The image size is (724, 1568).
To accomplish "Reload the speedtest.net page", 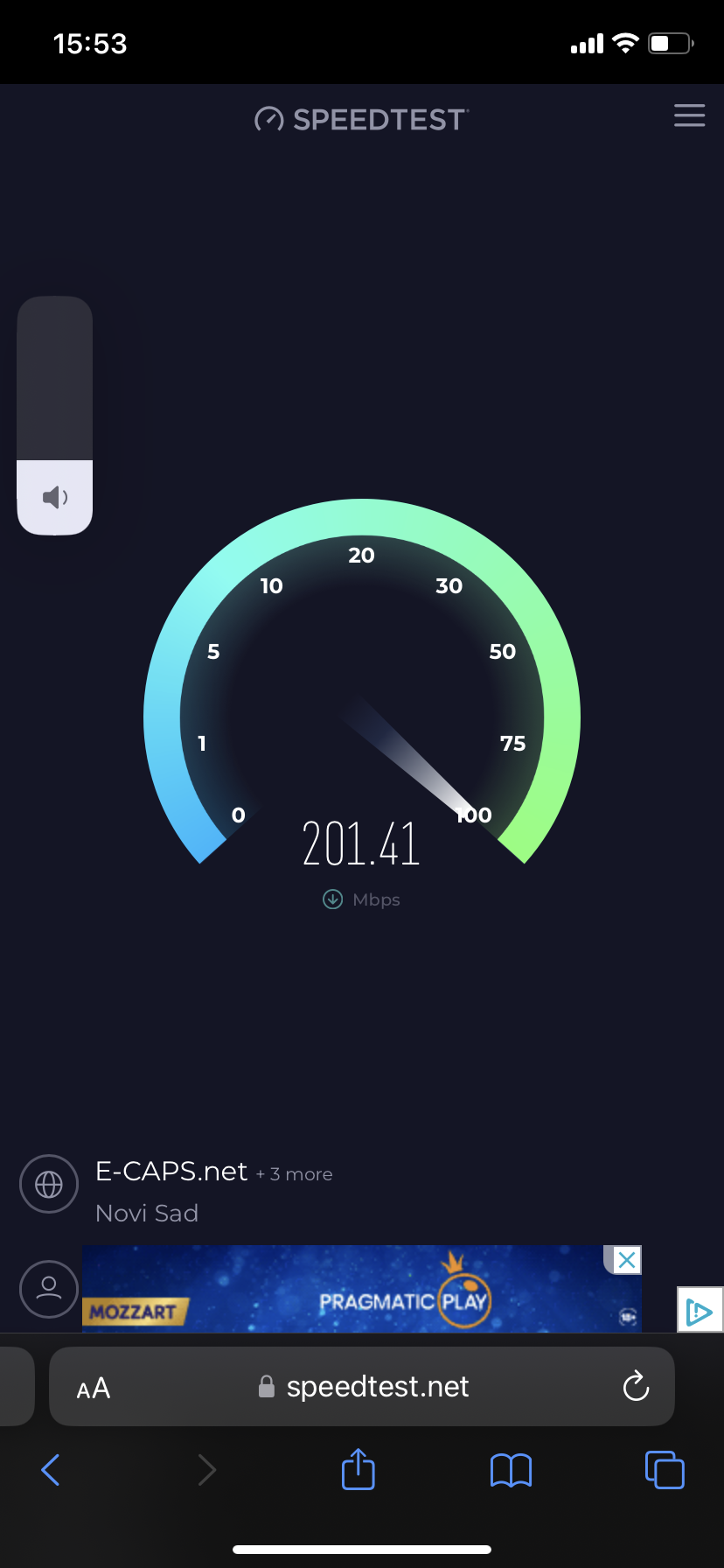I will (x=636, y=1386).
